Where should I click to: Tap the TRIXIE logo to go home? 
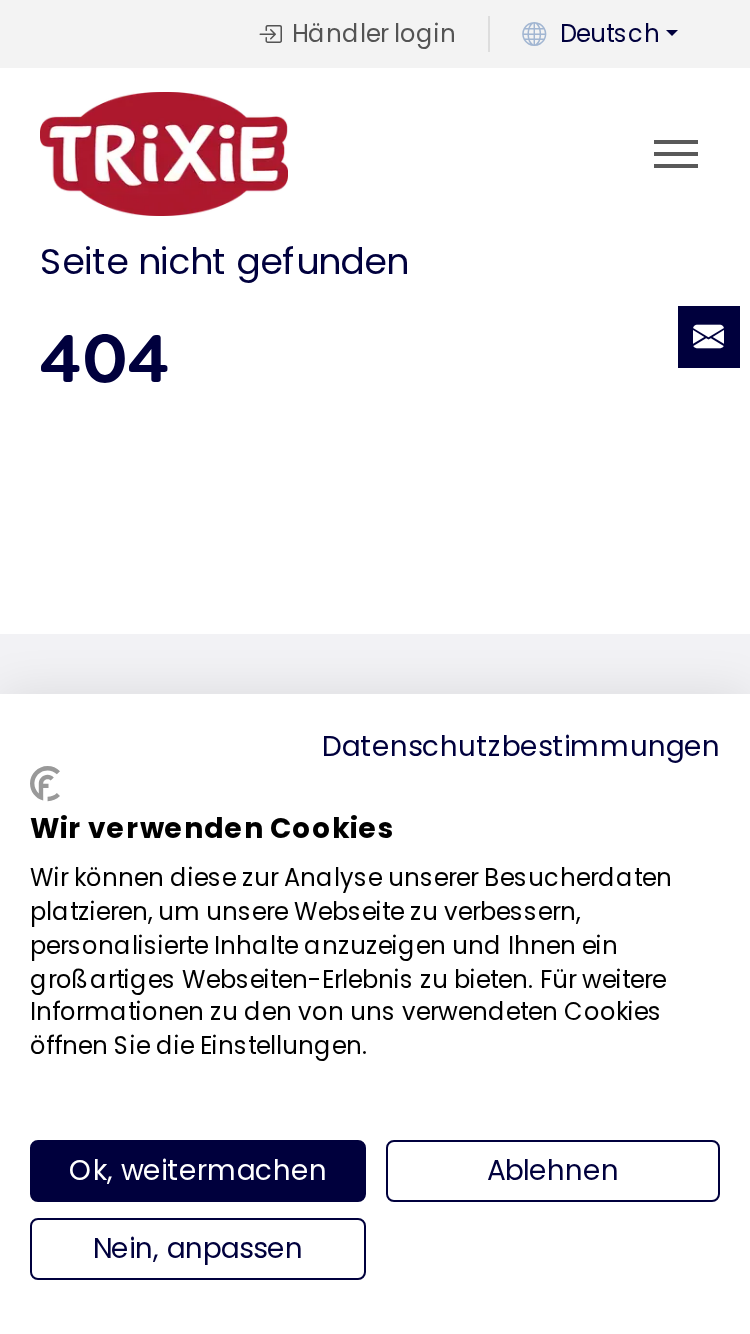(164, 154)
